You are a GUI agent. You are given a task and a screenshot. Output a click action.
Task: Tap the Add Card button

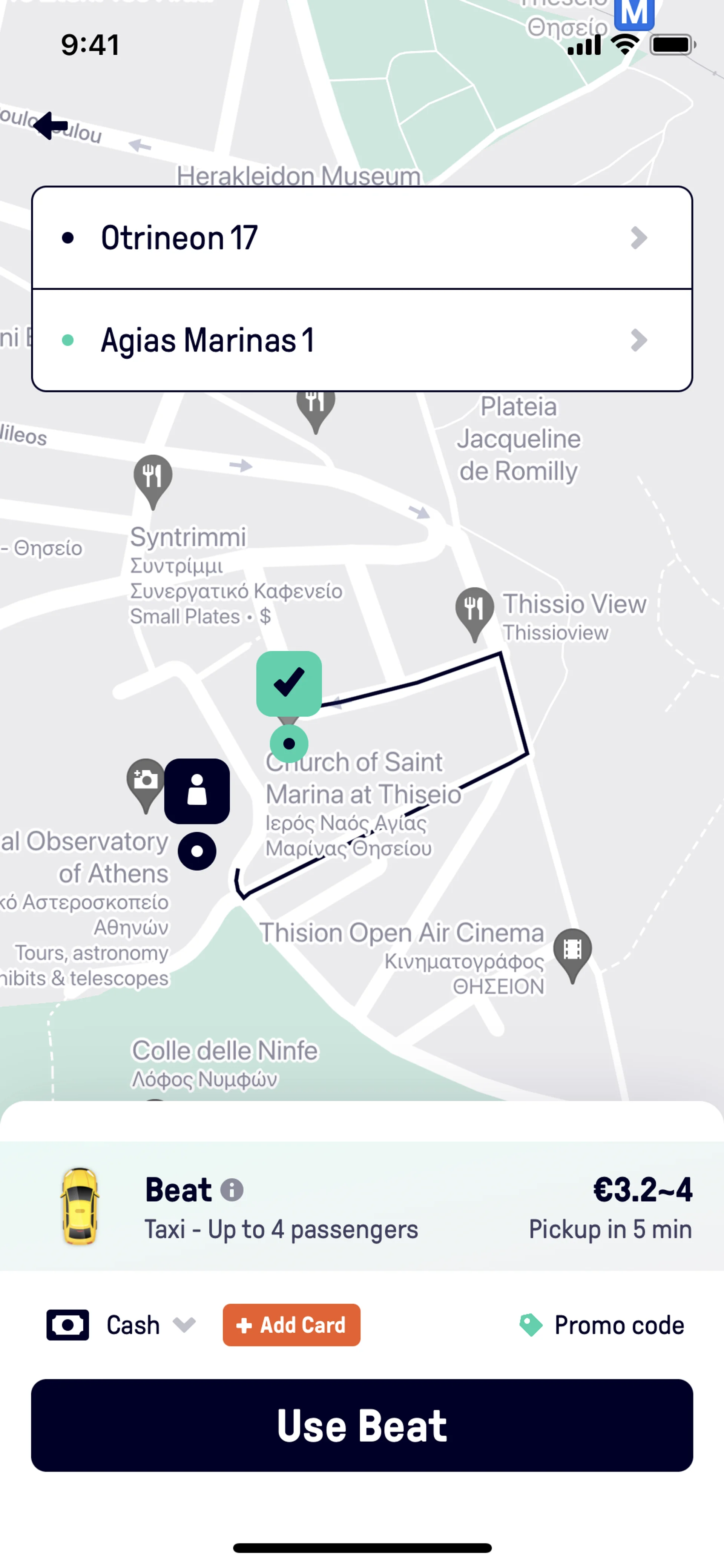pos(291,1325)
